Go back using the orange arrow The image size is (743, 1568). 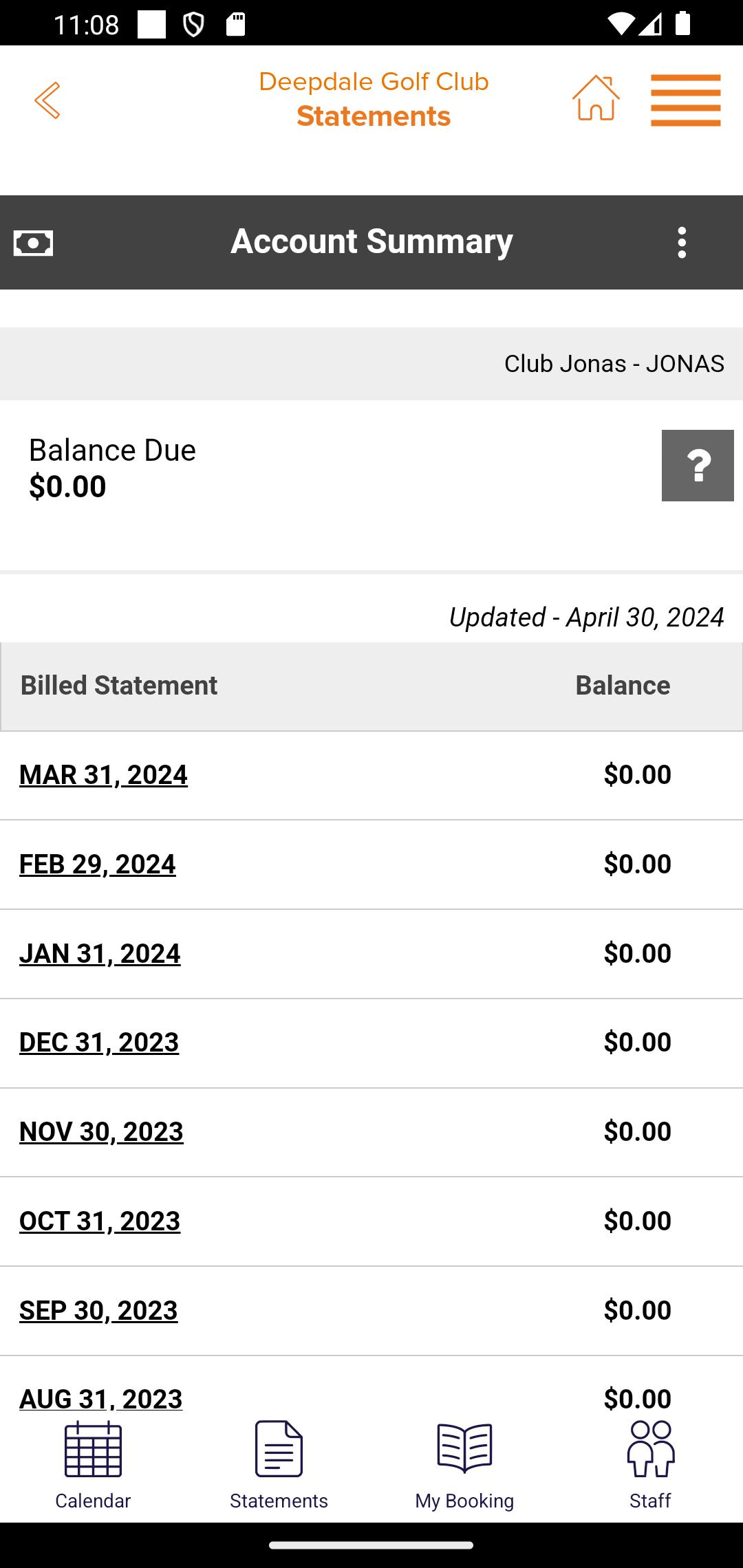[x=47, y=100]
